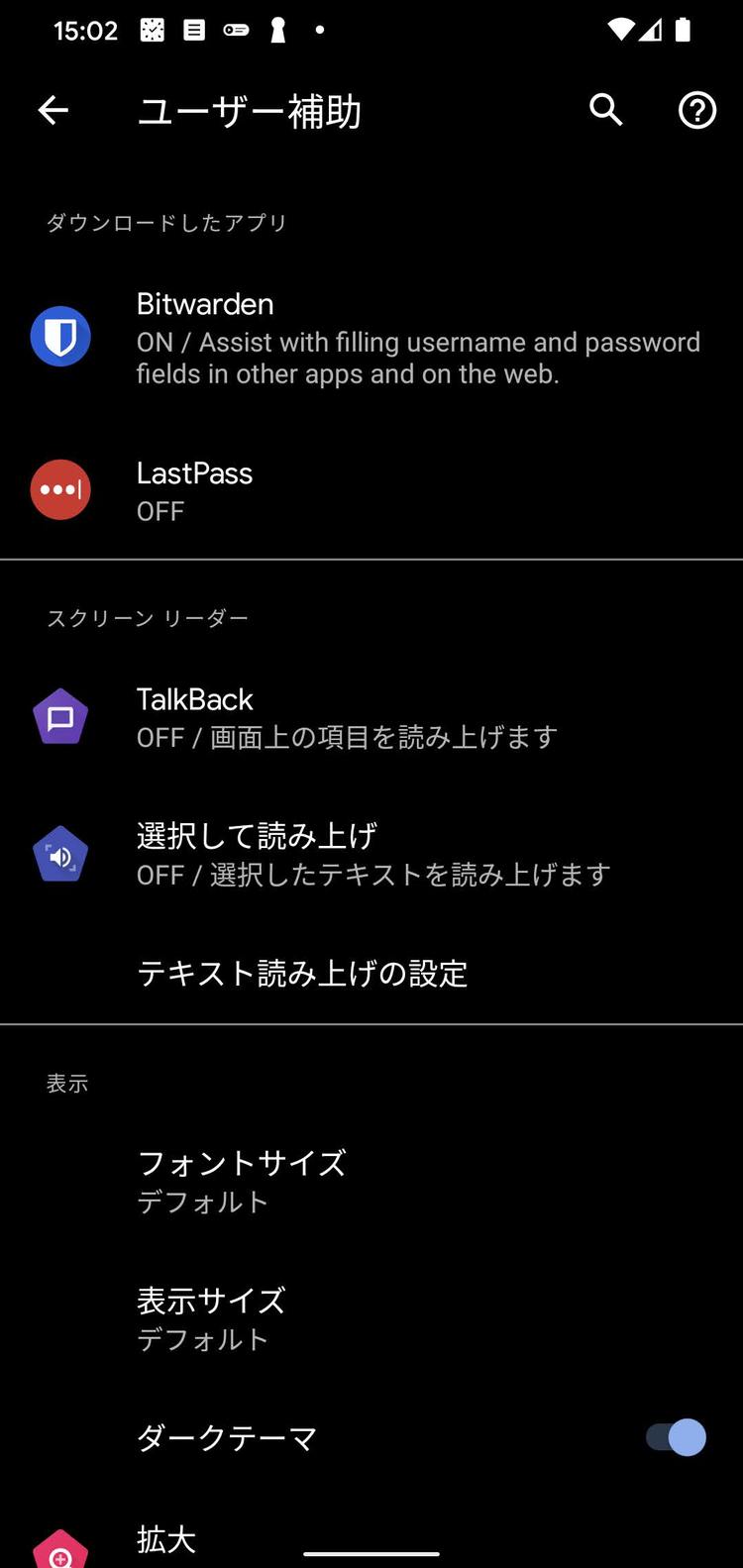
Task: Tap the LastPass app icon
Action: click(60, 489)
